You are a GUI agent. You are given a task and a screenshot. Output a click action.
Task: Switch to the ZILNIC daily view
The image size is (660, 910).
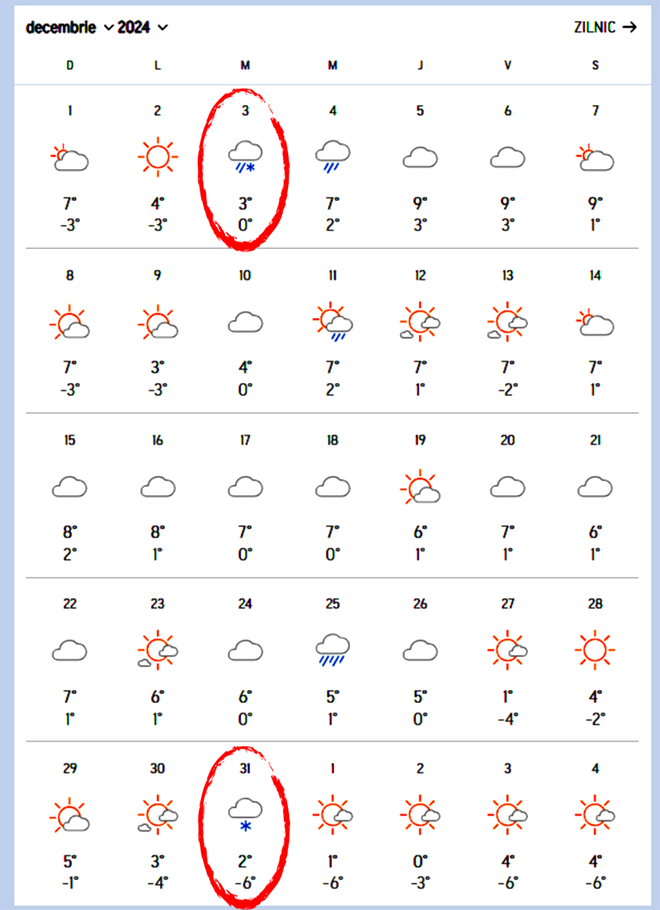pos(604,27)
